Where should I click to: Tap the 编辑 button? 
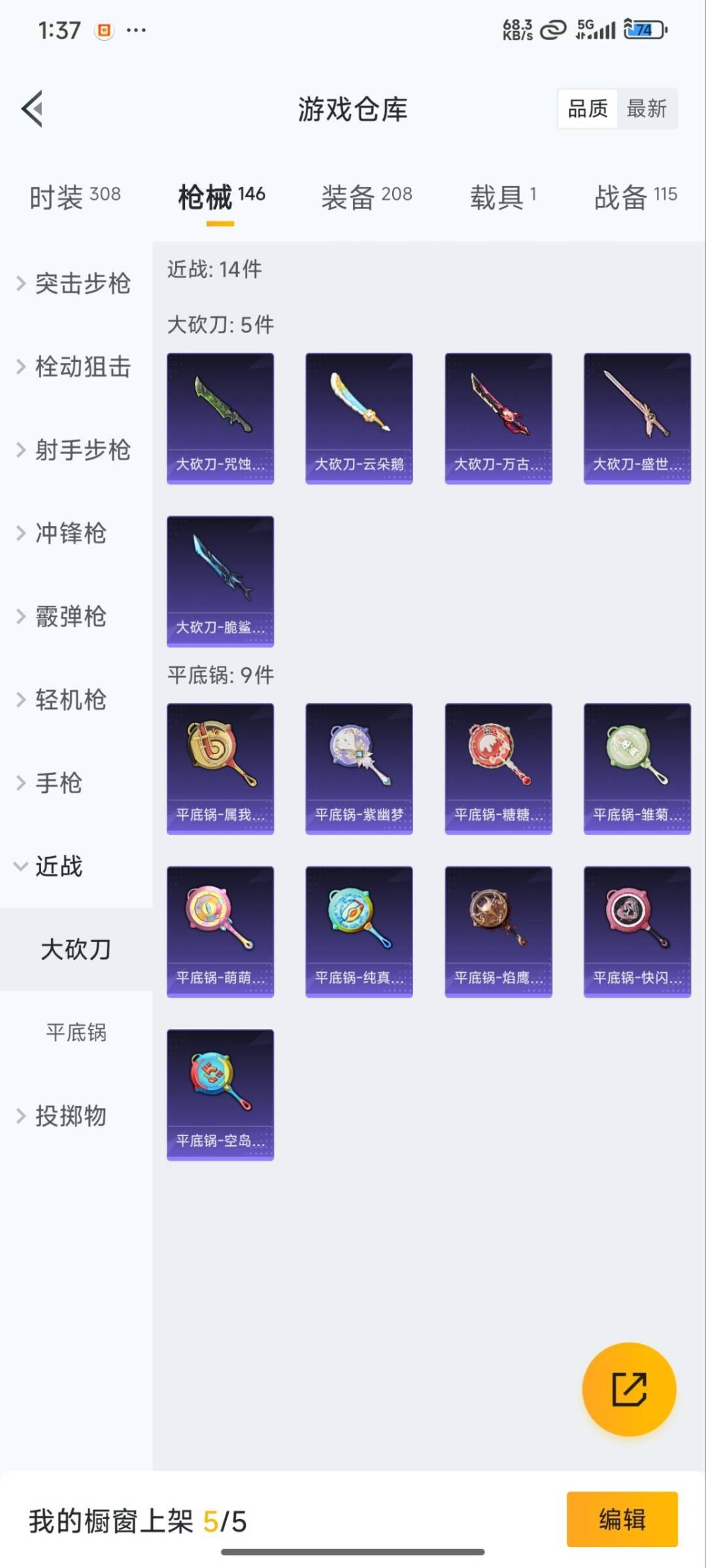click(622, 1519)
